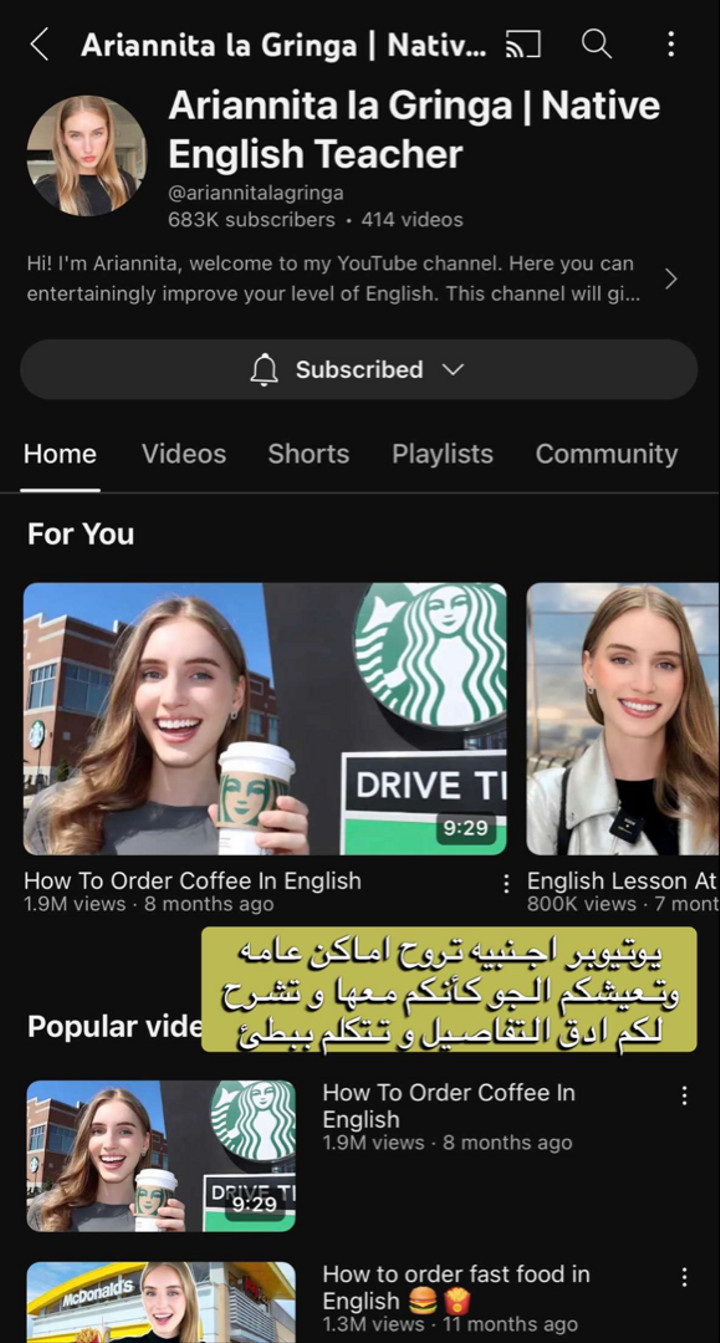
Task: Open the Subscribed notification options
Action: (x=359, y=370)
